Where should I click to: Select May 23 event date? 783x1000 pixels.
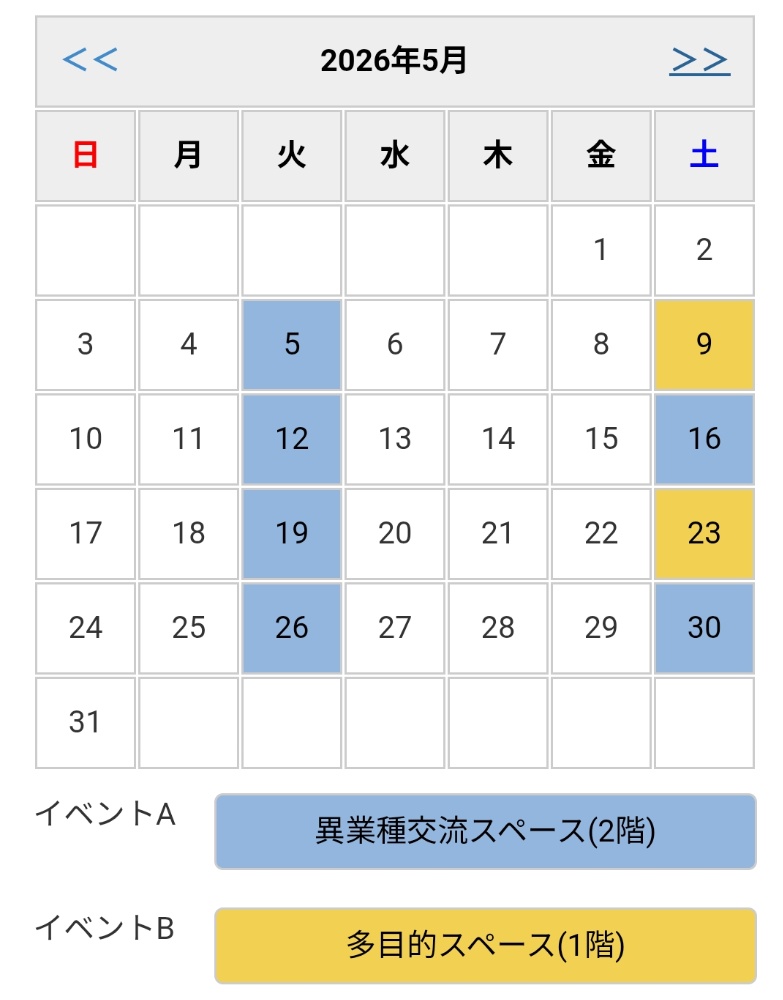point(704,533)
